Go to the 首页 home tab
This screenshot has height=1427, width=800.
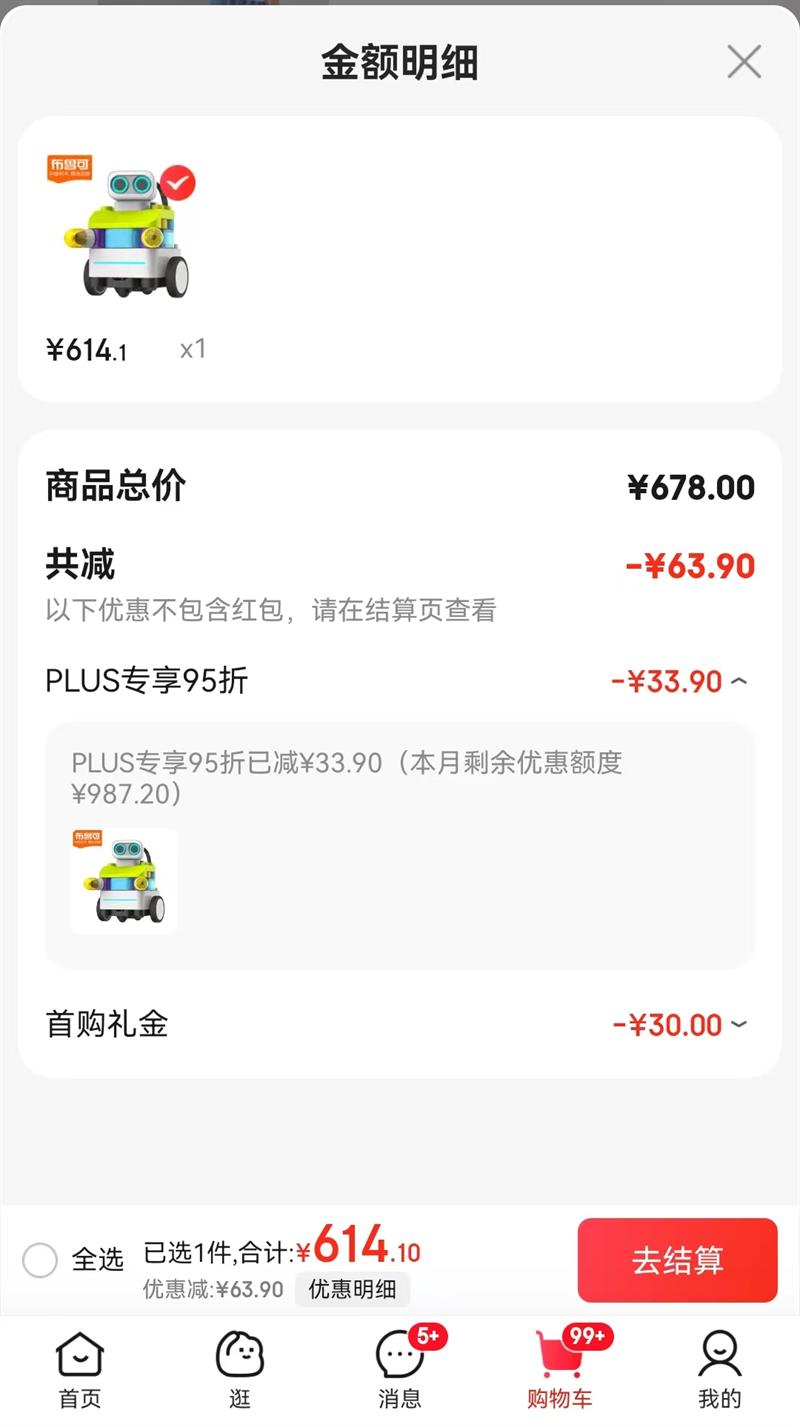[80, 1369]
